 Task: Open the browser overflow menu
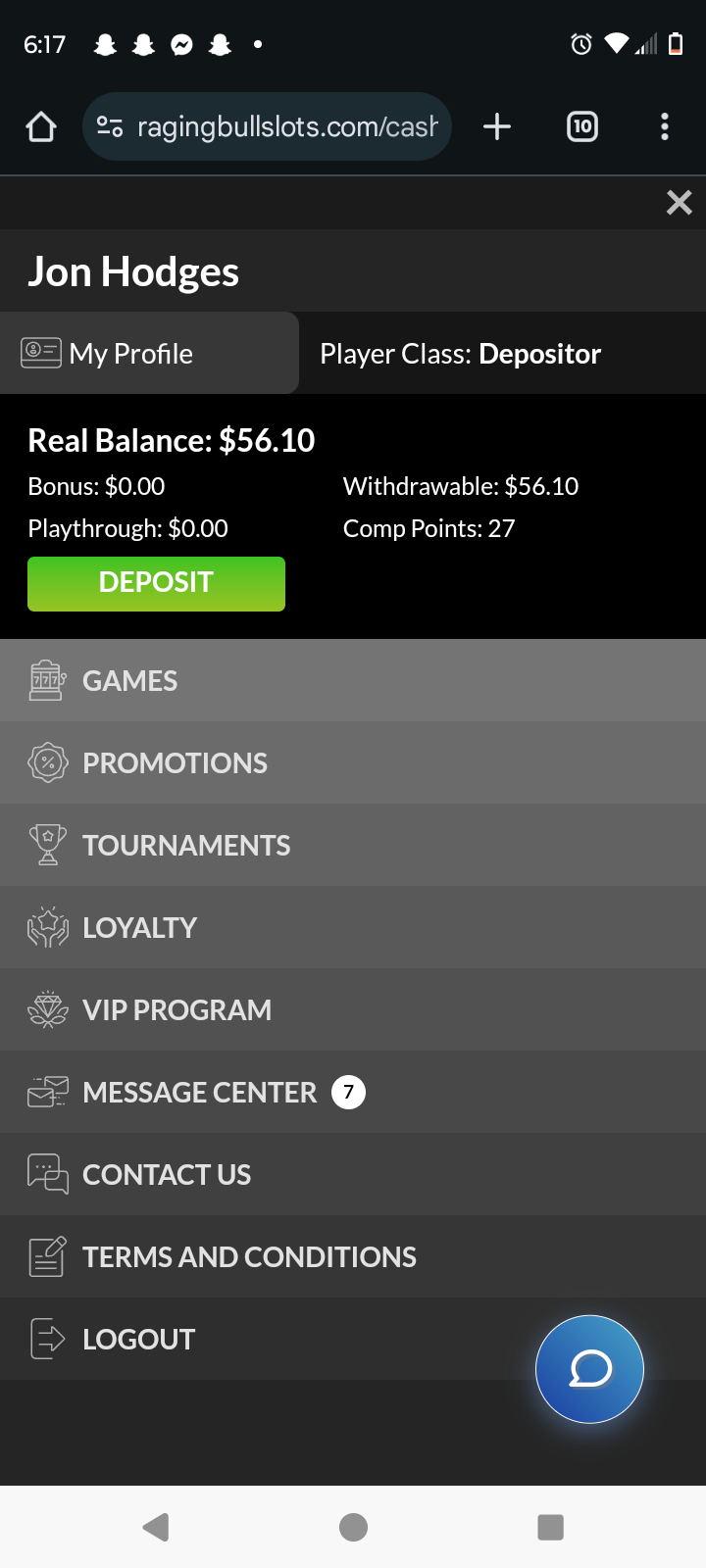[x=665, y=125]
